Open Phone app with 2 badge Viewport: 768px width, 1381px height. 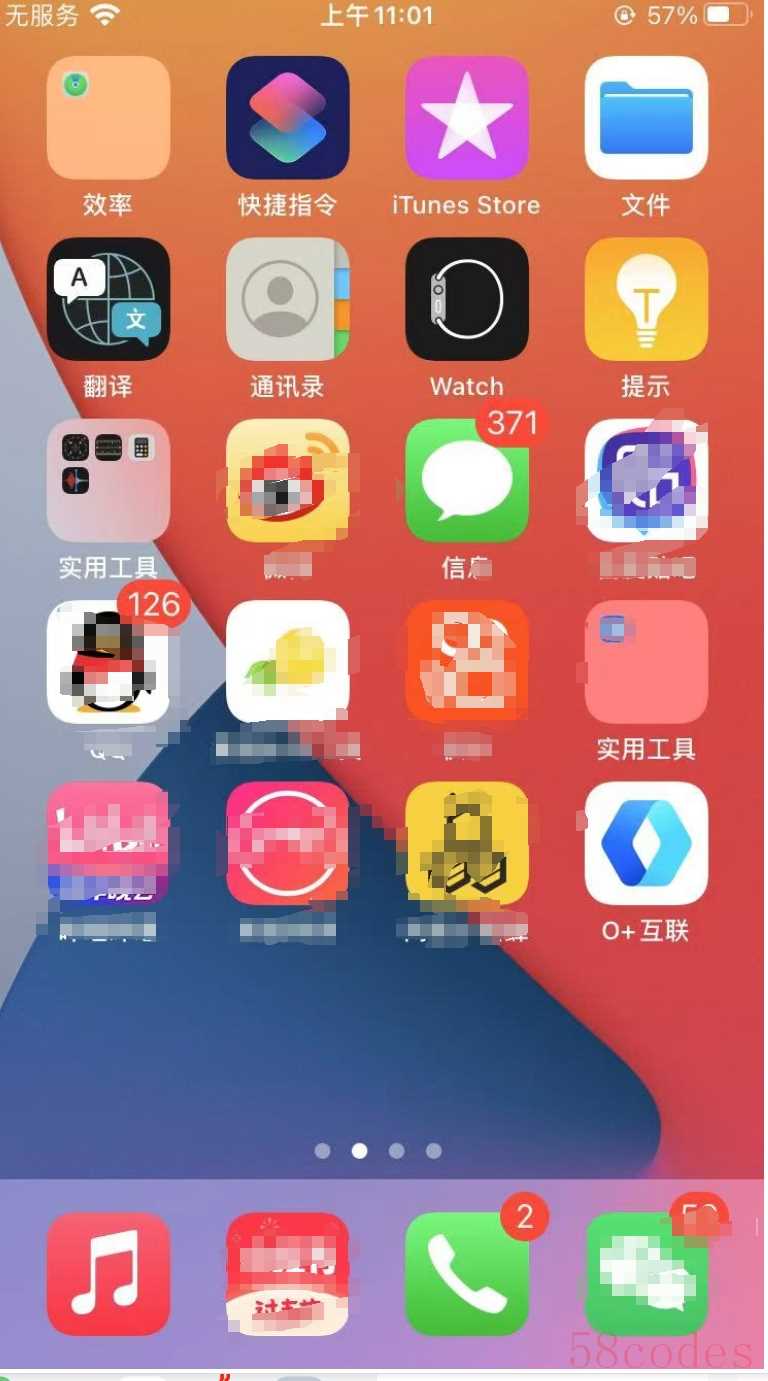click(466, 1273)
